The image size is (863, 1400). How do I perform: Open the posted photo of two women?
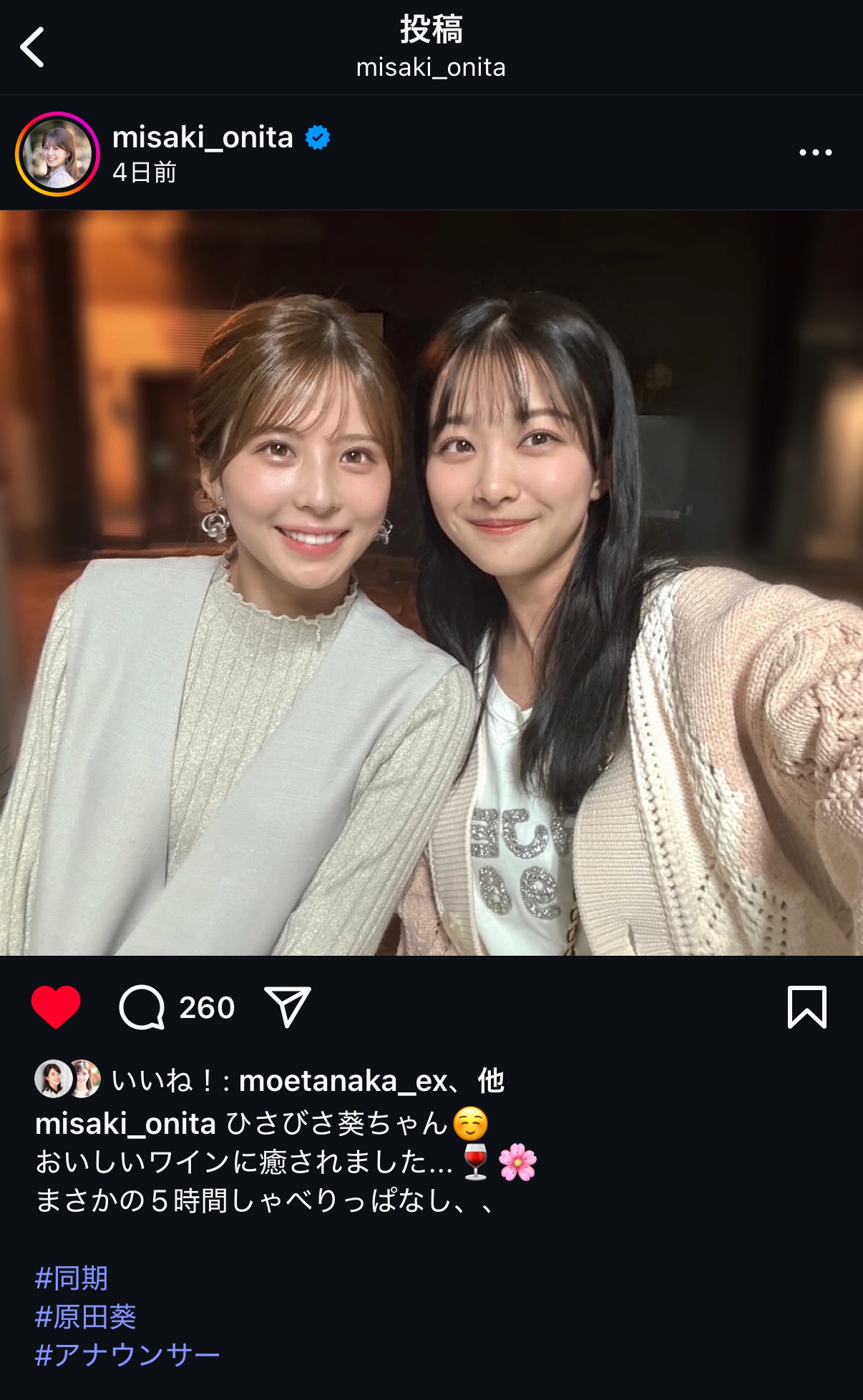click(431, 582)
